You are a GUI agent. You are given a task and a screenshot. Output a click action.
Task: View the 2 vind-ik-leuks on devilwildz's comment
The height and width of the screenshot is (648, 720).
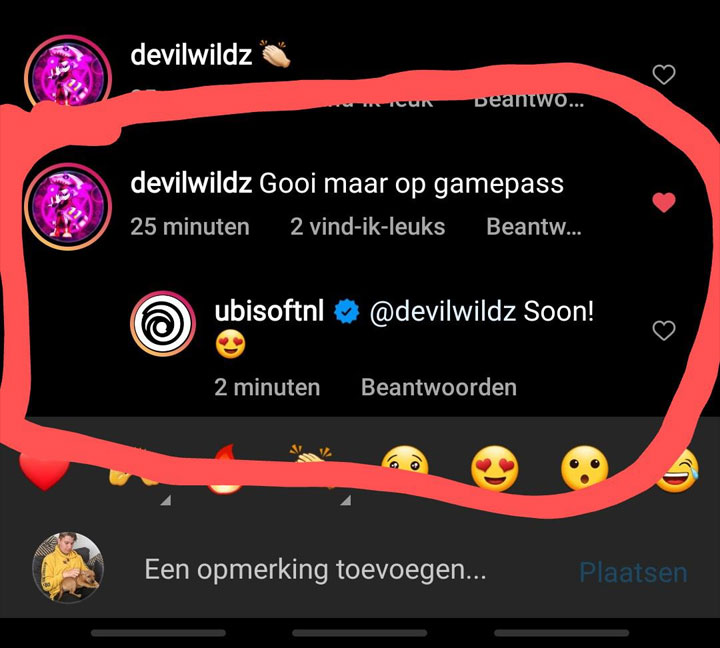click(x=367, y=227)
